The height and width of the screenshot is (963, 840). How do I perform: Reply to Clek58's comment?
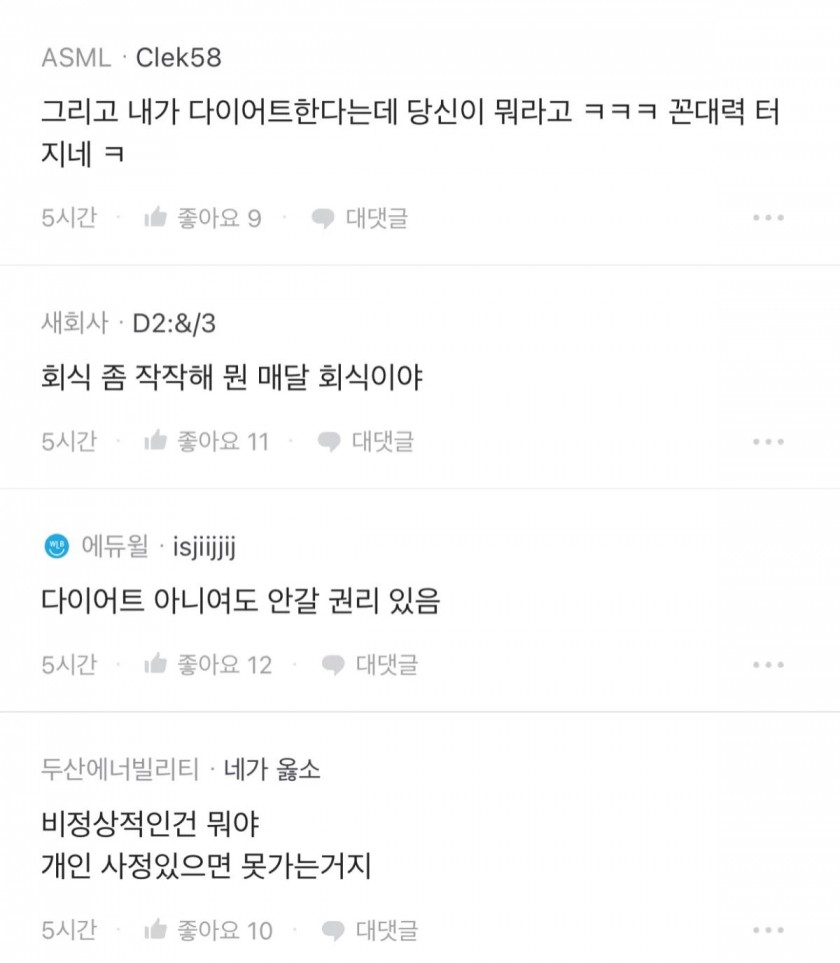(360, 218)
